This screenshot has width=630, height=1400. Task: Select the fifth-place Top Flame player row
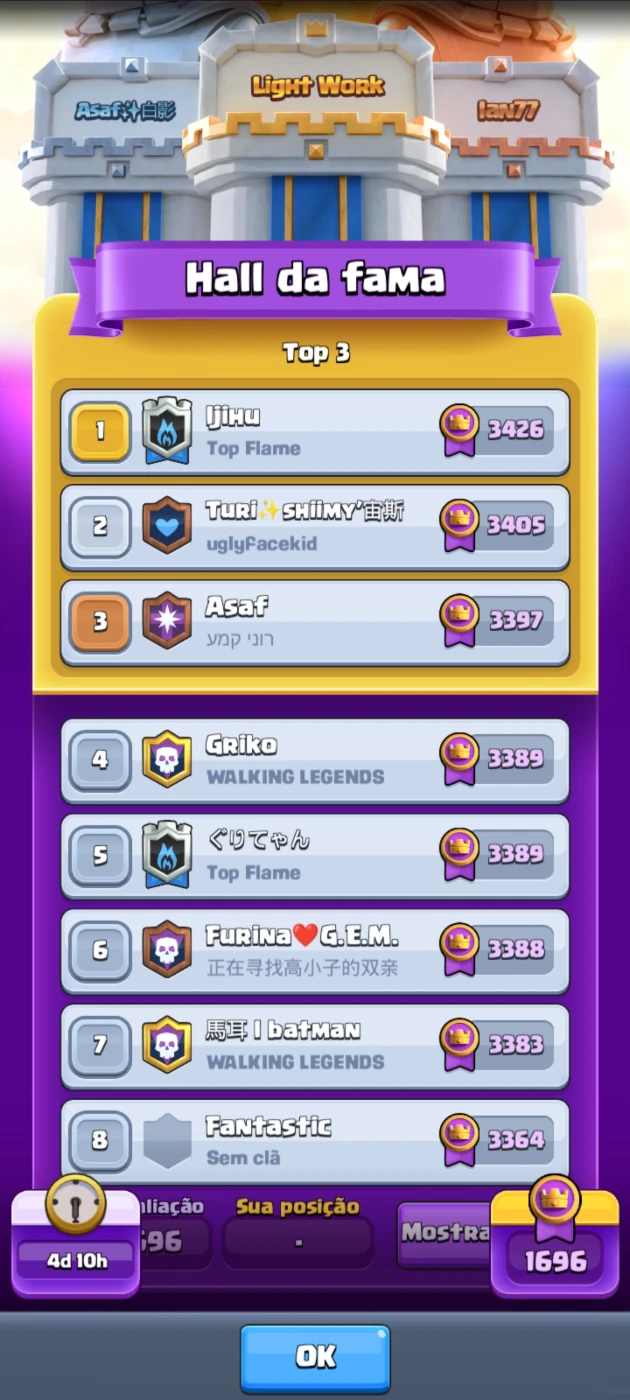point(315,855)
